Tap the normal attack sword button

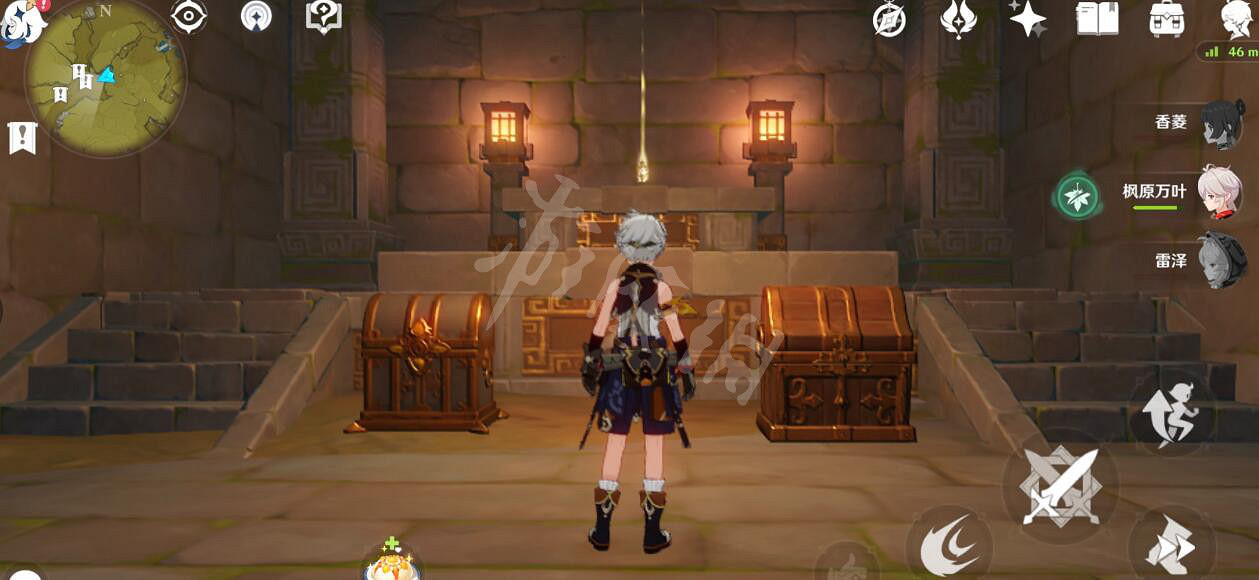(1060, 487)
